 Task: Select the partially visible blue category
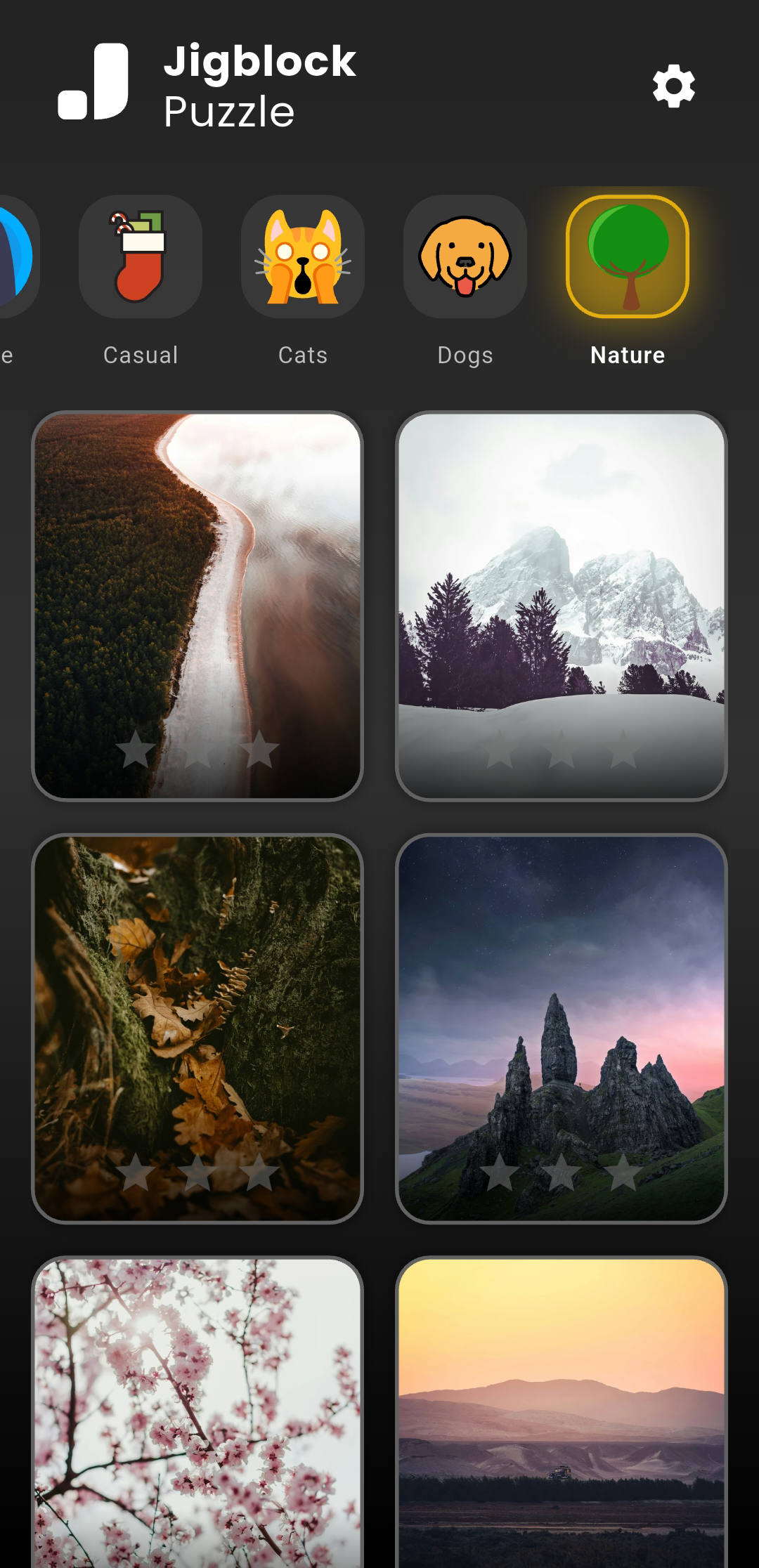point(14,257)
